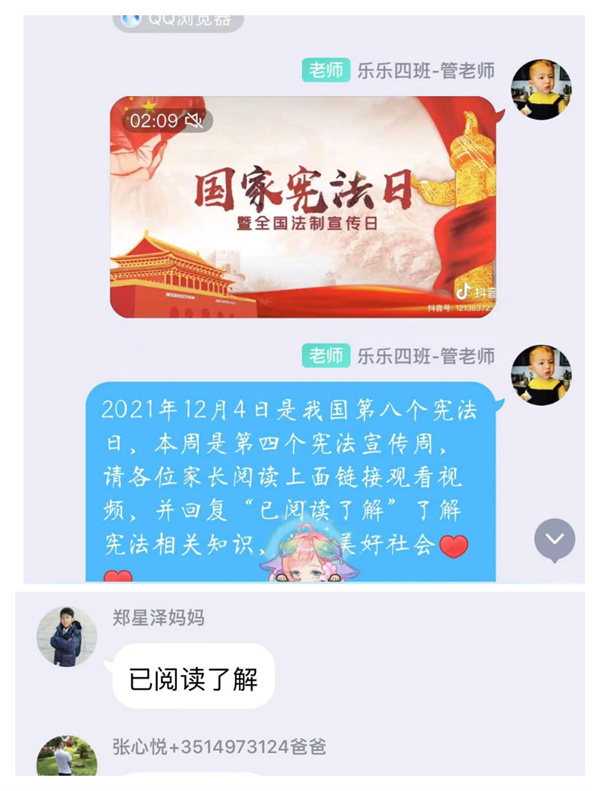Open 管老师's avatar beside the video
This screenshot has height=791, width=600.
coord(541,89)
